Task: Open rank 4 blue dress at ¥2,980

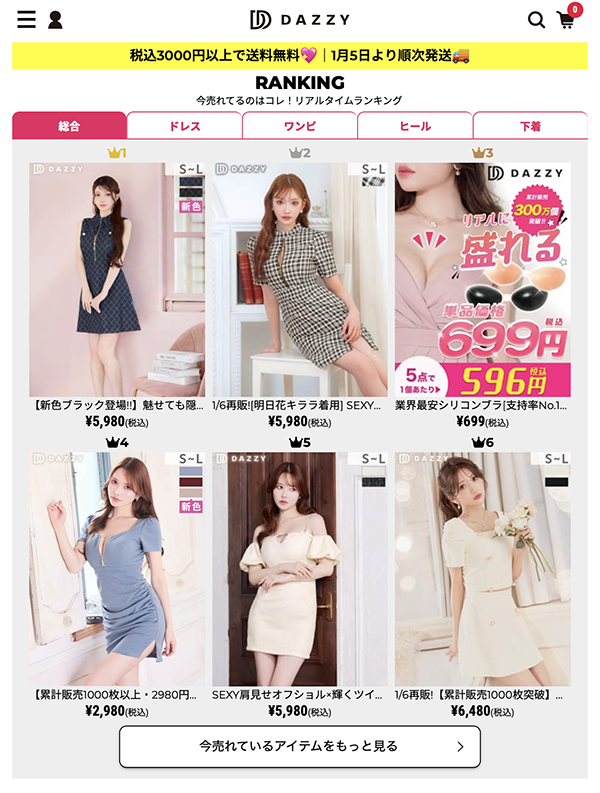Action: tap(117, 568)
